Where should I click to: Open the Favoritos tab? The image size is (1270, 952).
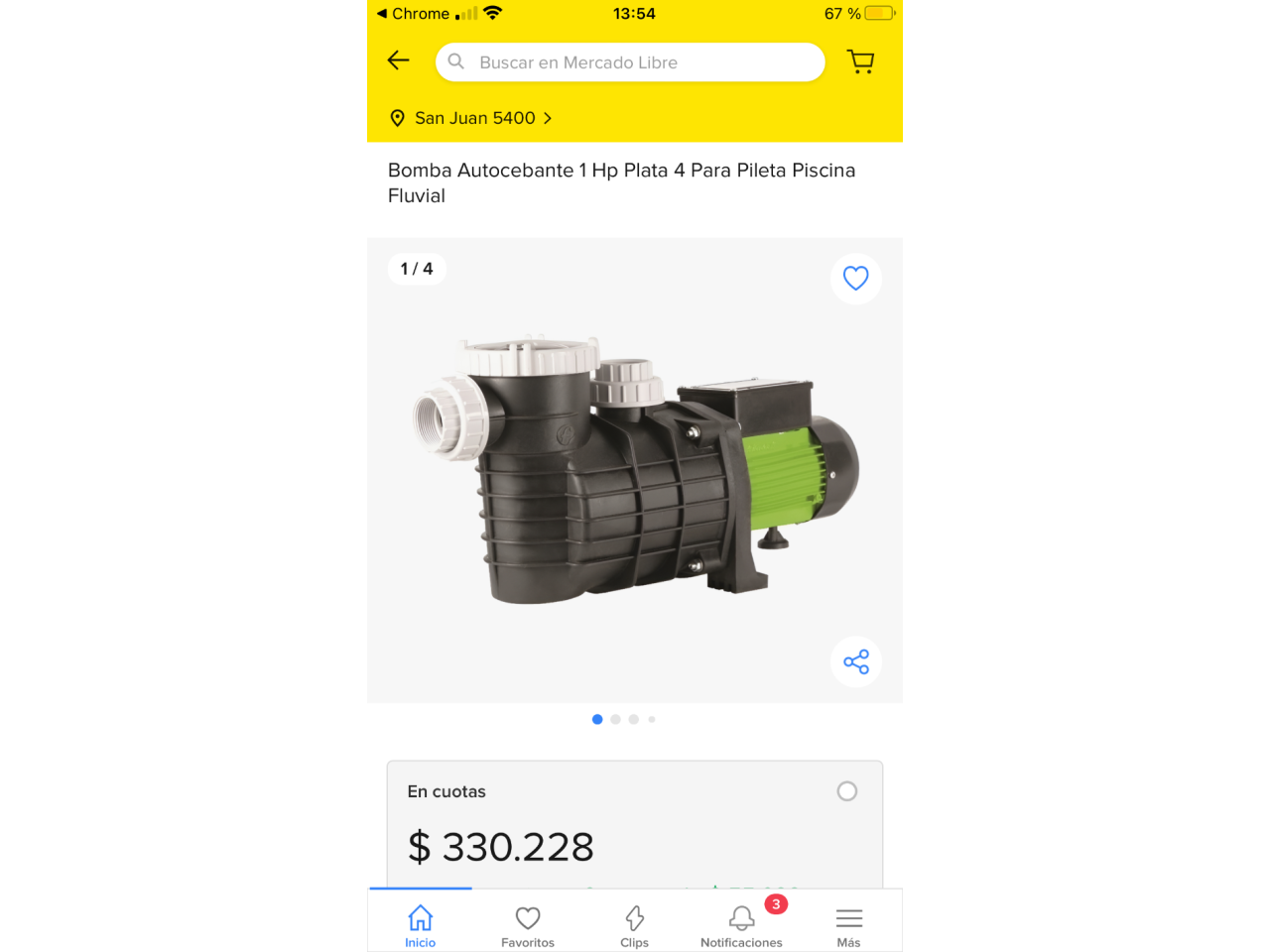tap(528, 926)
